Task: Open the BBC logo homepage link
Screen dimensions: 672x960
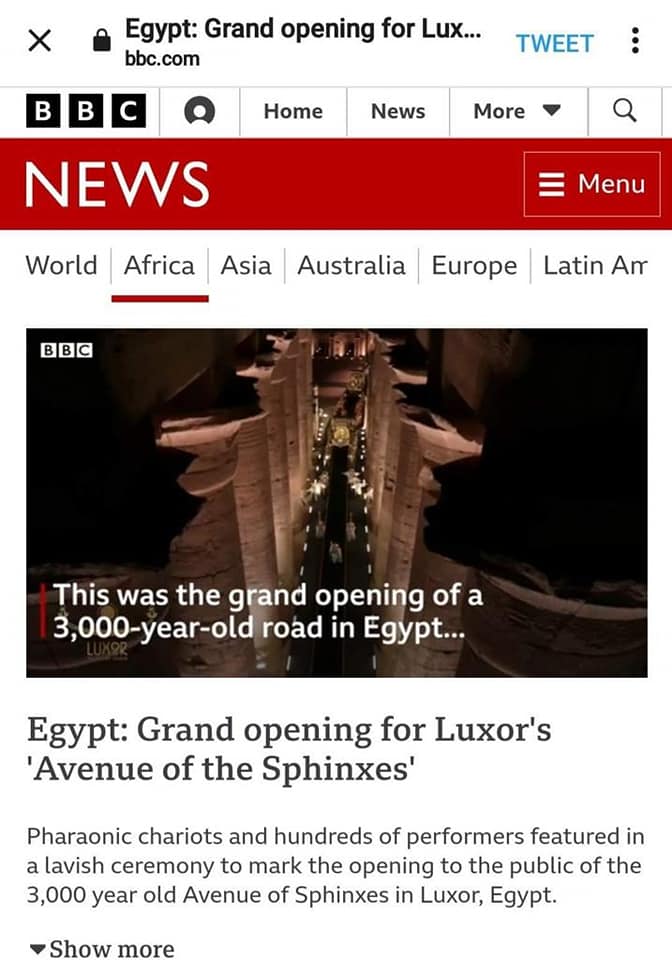Action: point(86,112)
